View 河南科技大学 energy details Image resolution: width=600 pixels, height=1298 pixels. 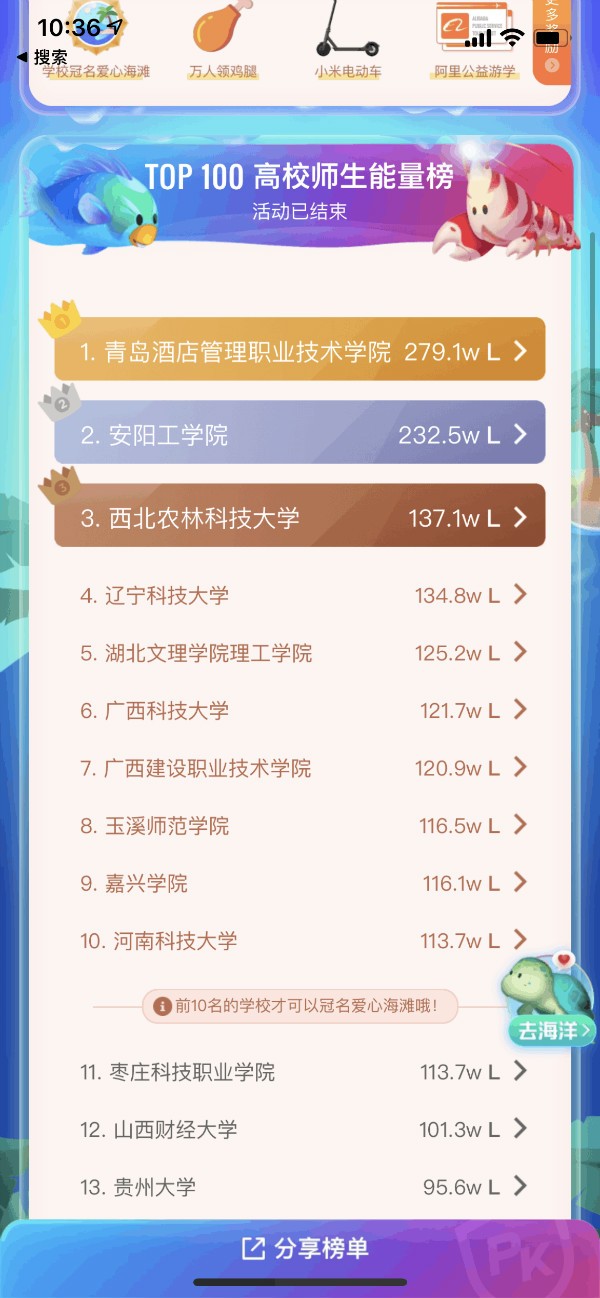[x=300, y=941]
